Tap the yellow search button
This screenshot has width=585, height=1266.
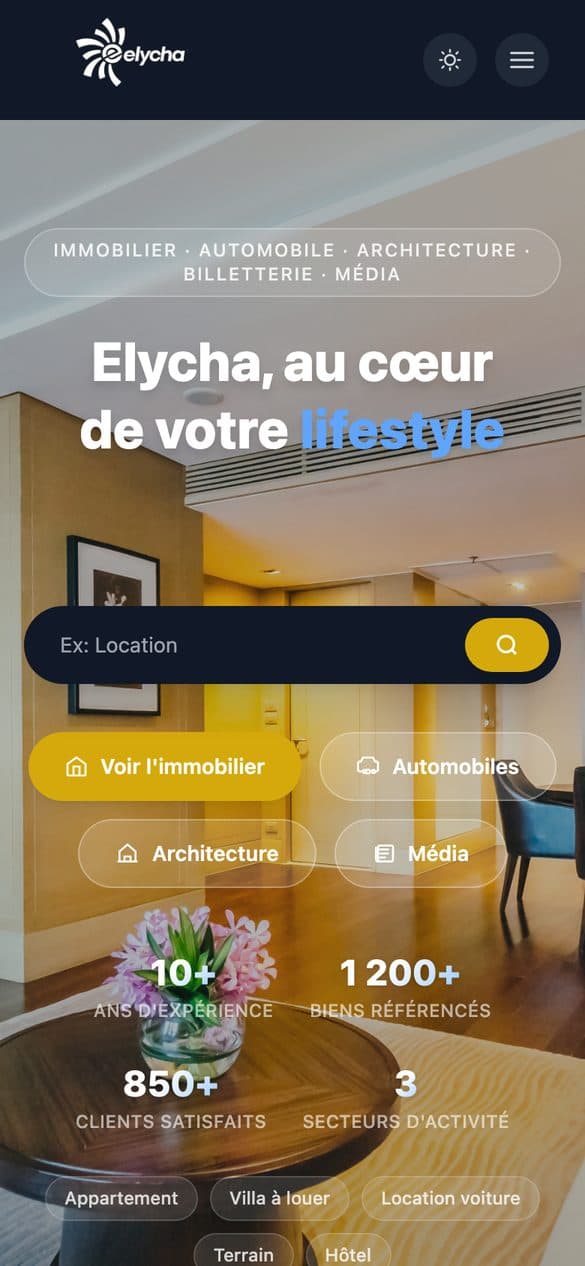tap(507, 645)
